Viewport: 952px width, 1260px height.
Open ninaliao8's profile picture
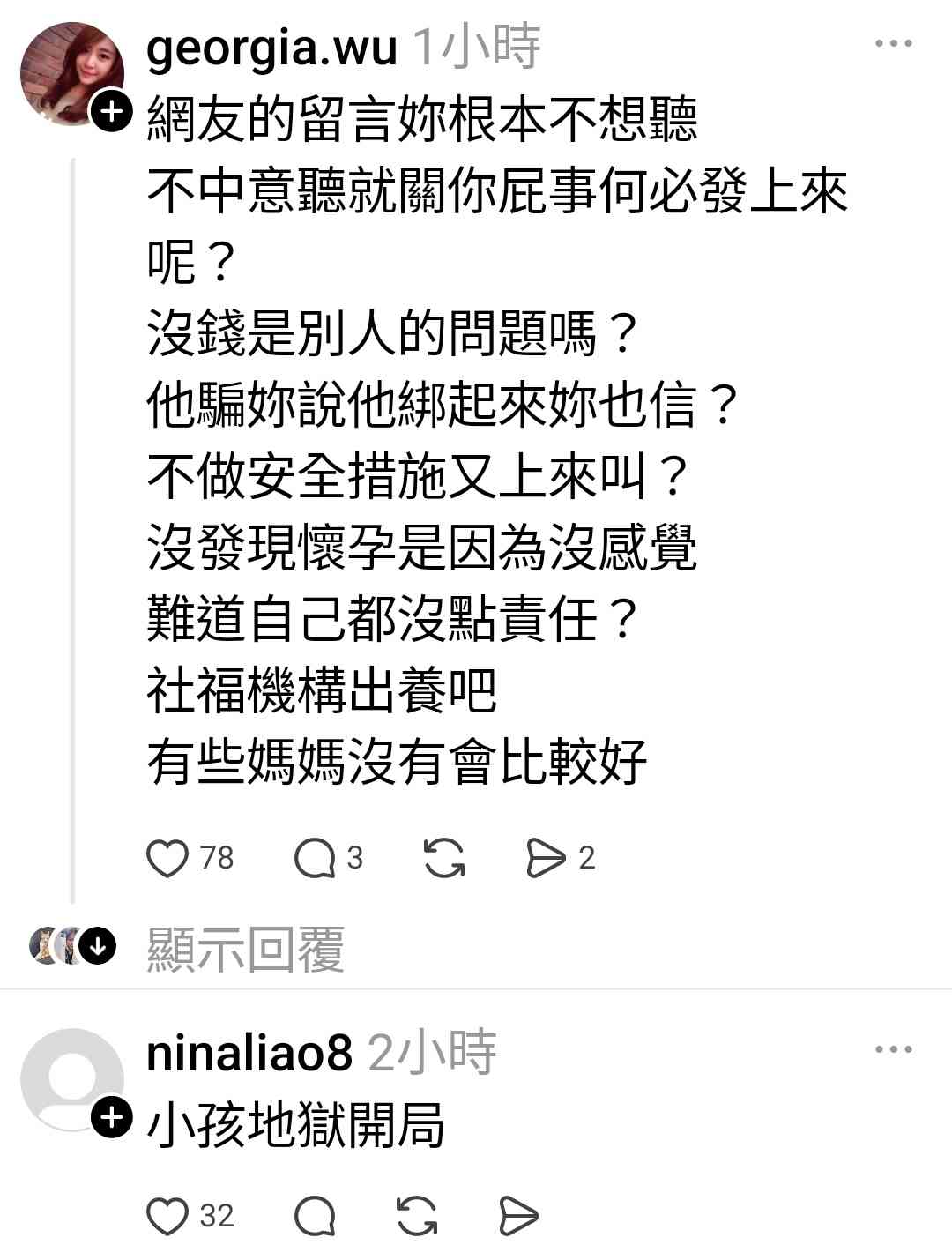pyautogui.click(x=71, y=1079)
